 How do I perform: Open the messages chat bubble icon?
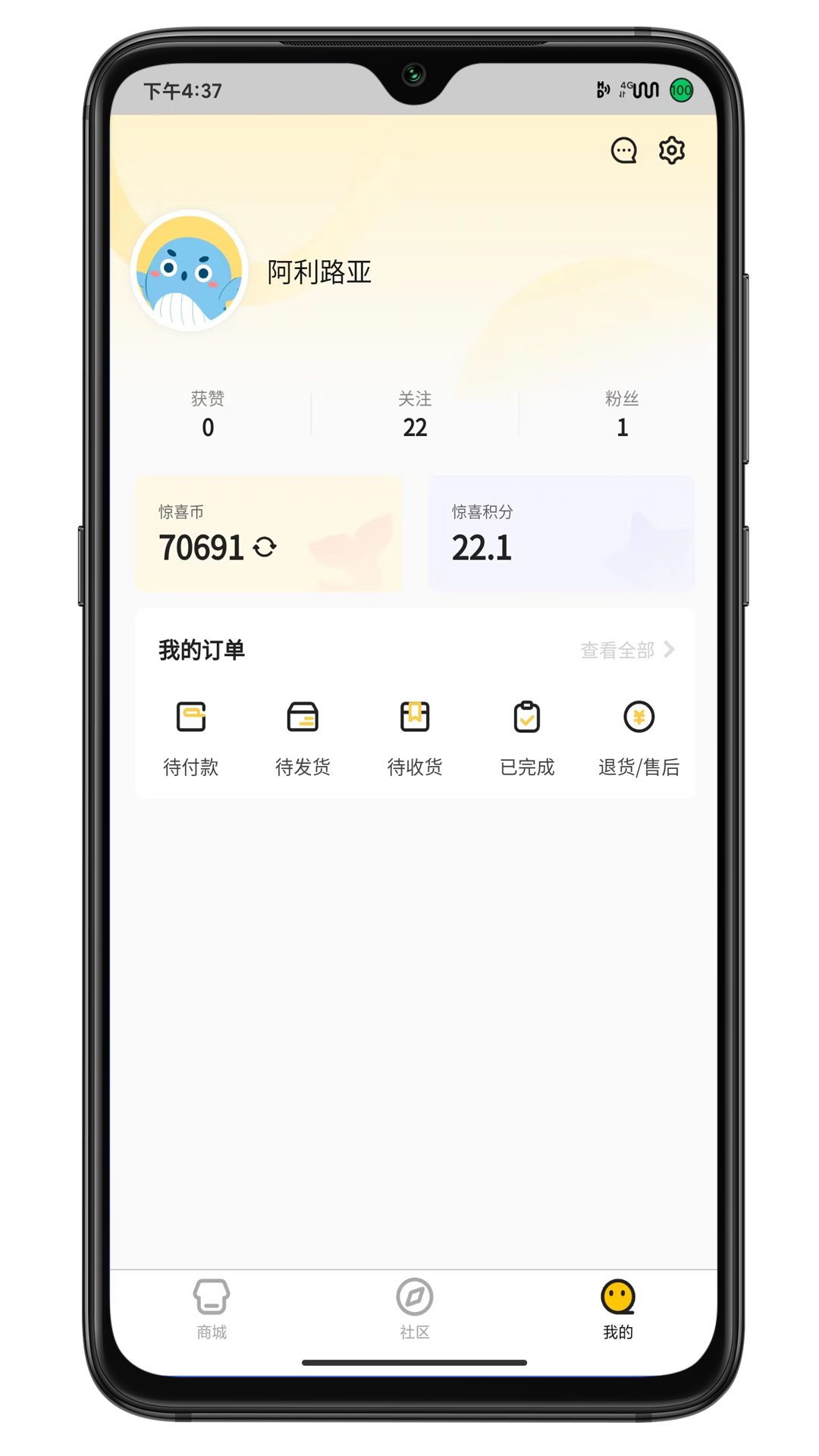pos(623,150)
